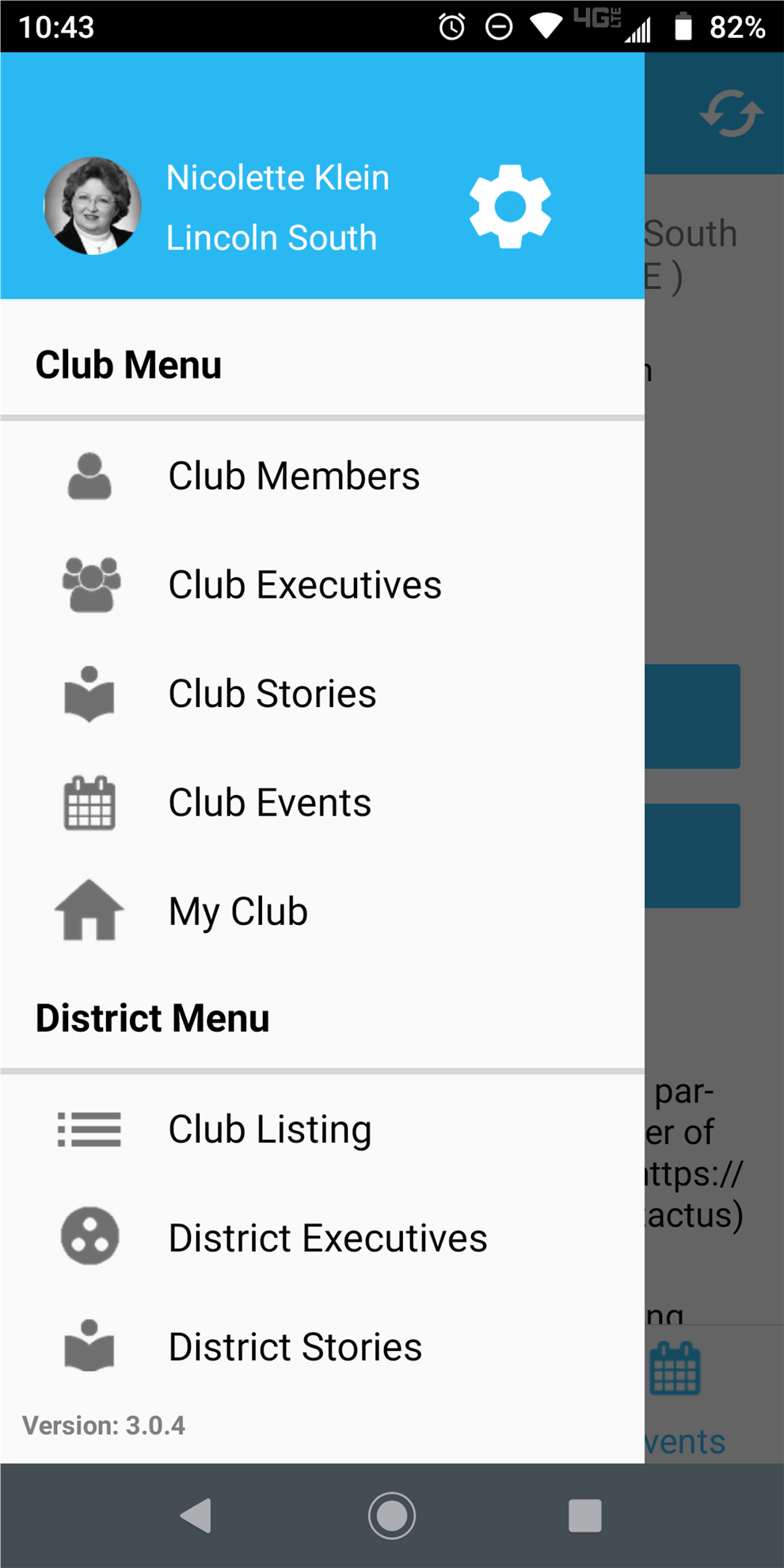The width and height of the screenshot is (784, 1568).
Task: Open the settings gear icon
Action: [510, 207]
